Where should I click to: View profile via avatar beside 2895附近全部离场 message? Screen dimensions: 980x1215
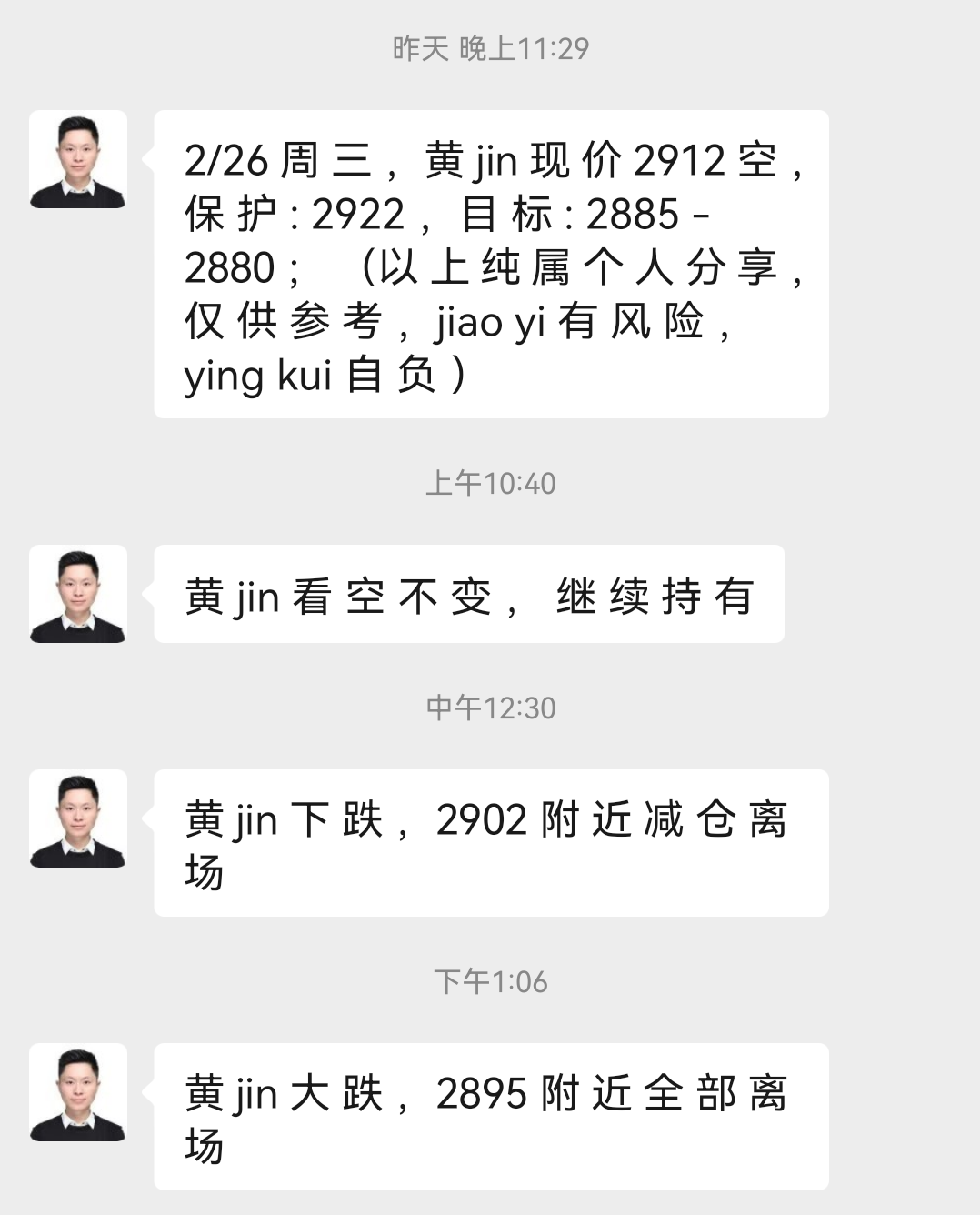coord(78,1092)
